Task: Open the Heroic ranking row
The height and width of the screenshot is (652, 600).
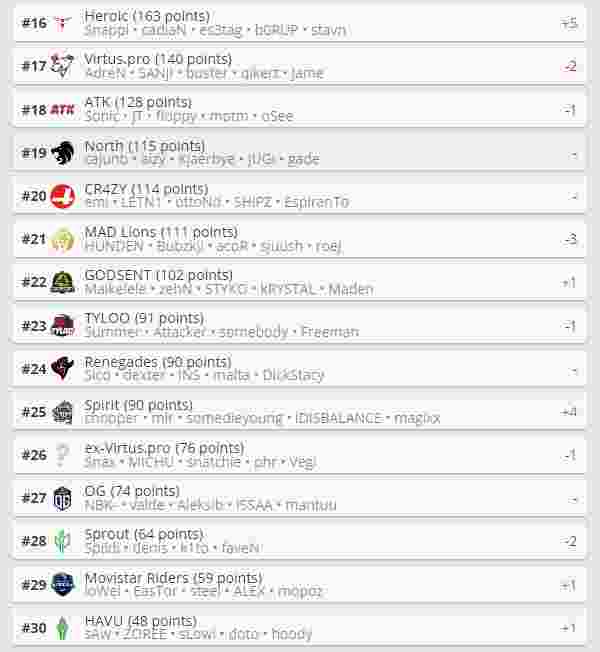Action: coord(300,22)
